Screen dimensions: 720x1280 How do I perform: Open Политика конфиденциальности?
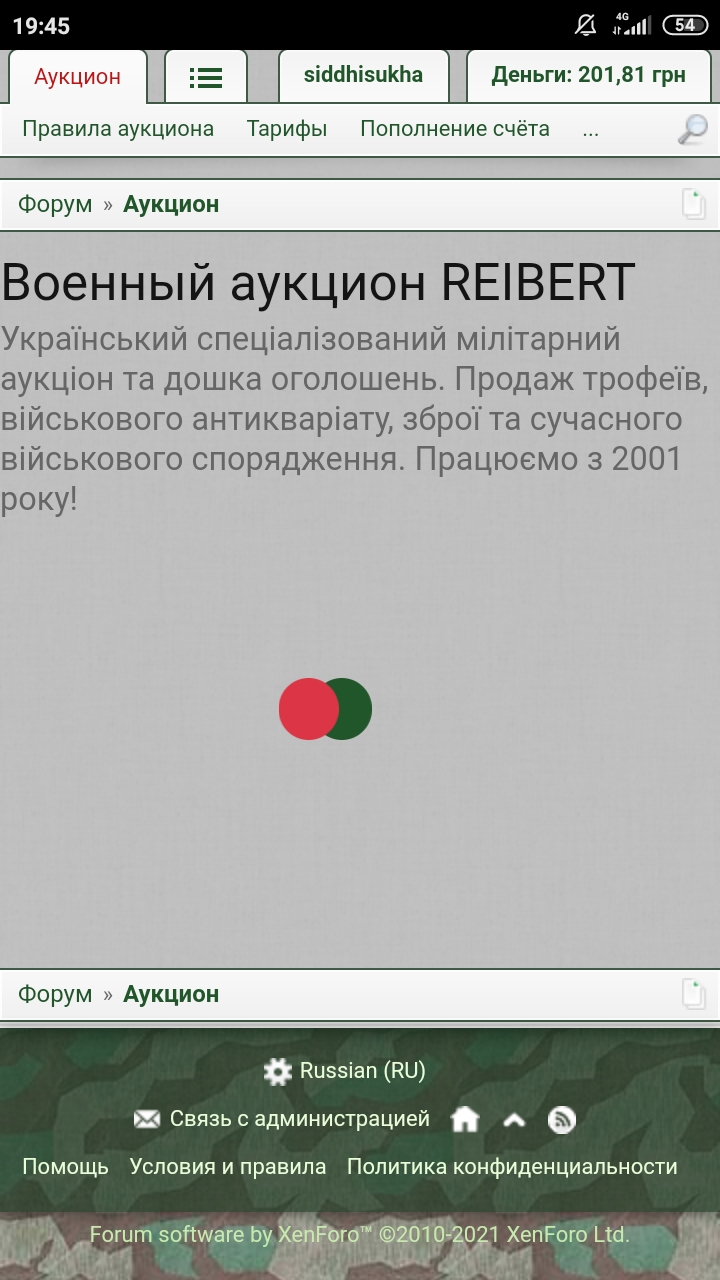point(512,1166)
